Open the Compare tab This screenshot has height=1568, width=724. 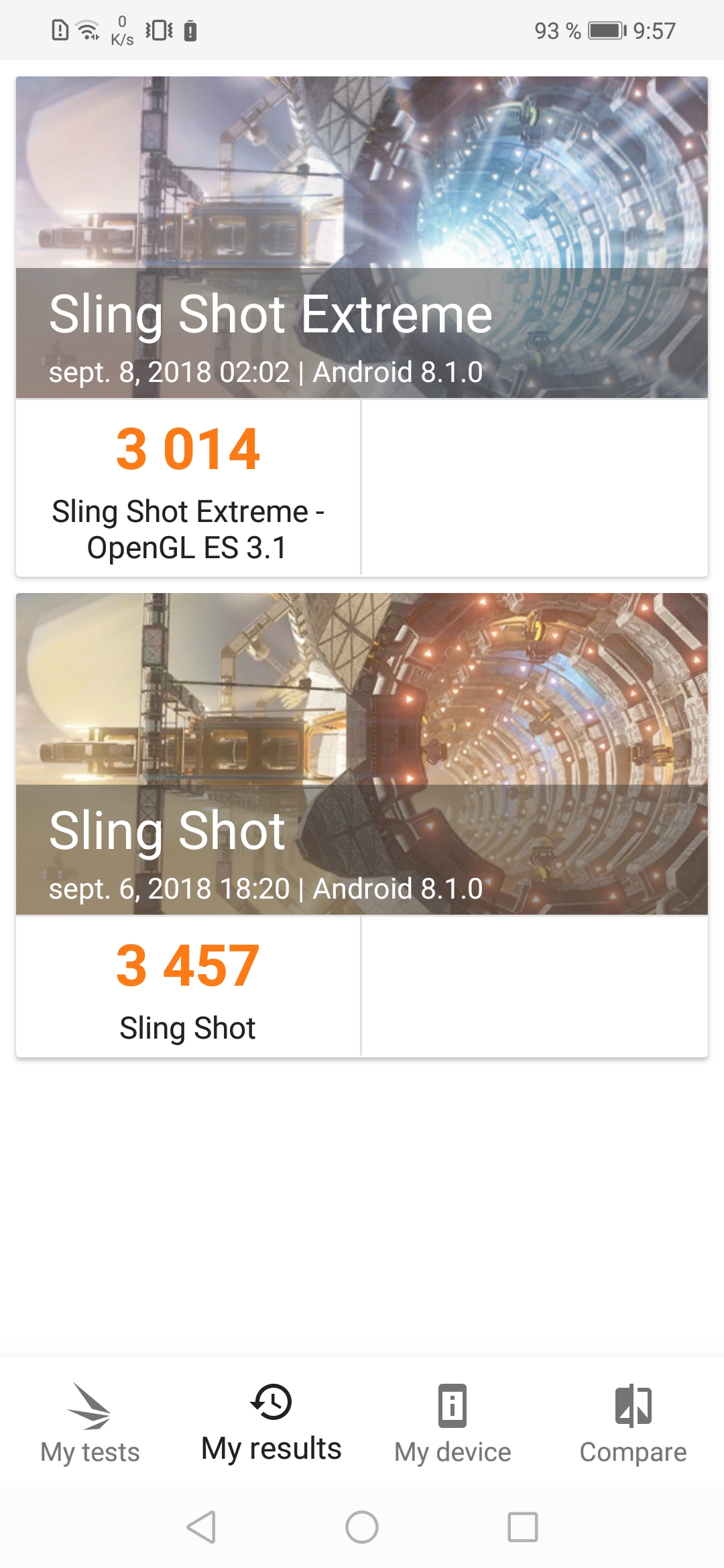point(633,1423)
